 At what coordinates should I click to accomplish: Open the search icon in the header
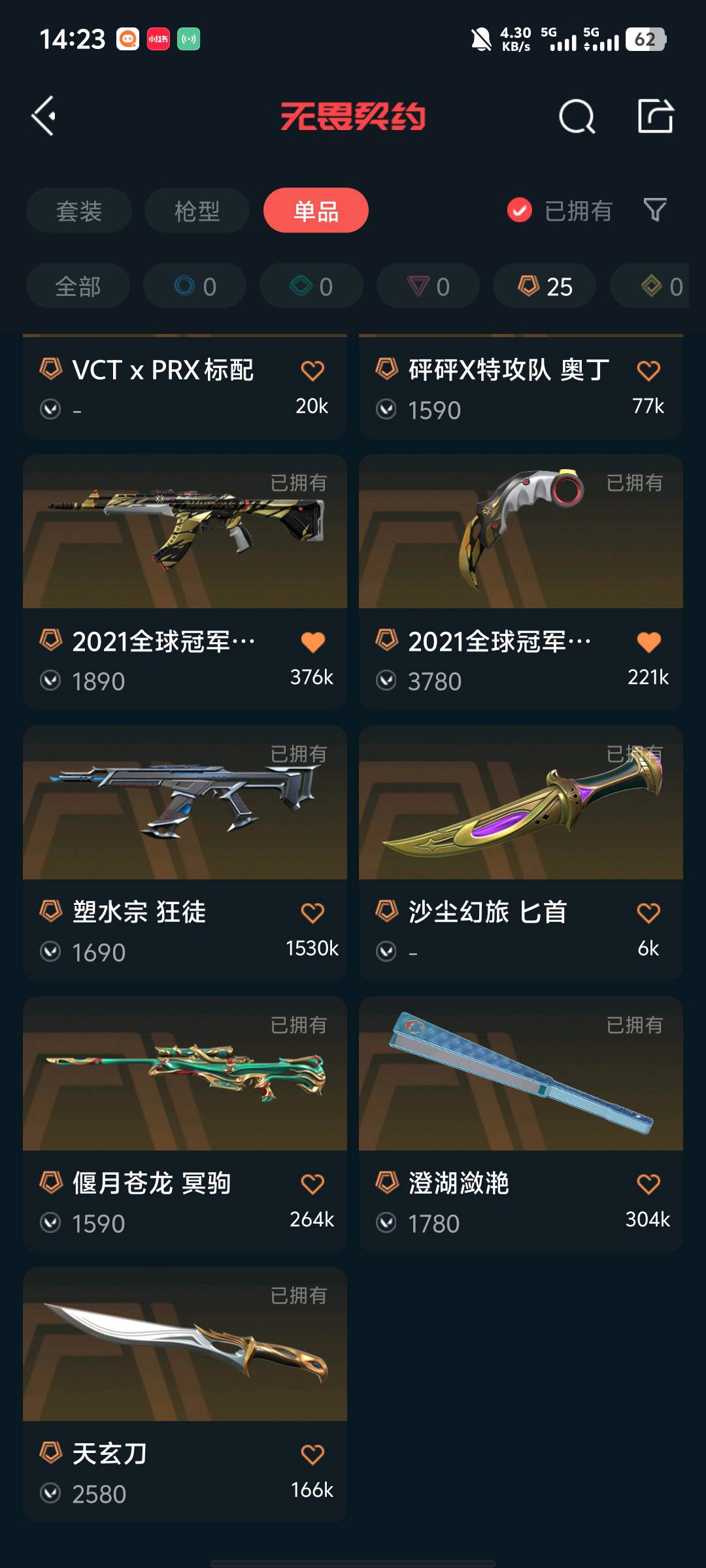coord(577,116)
